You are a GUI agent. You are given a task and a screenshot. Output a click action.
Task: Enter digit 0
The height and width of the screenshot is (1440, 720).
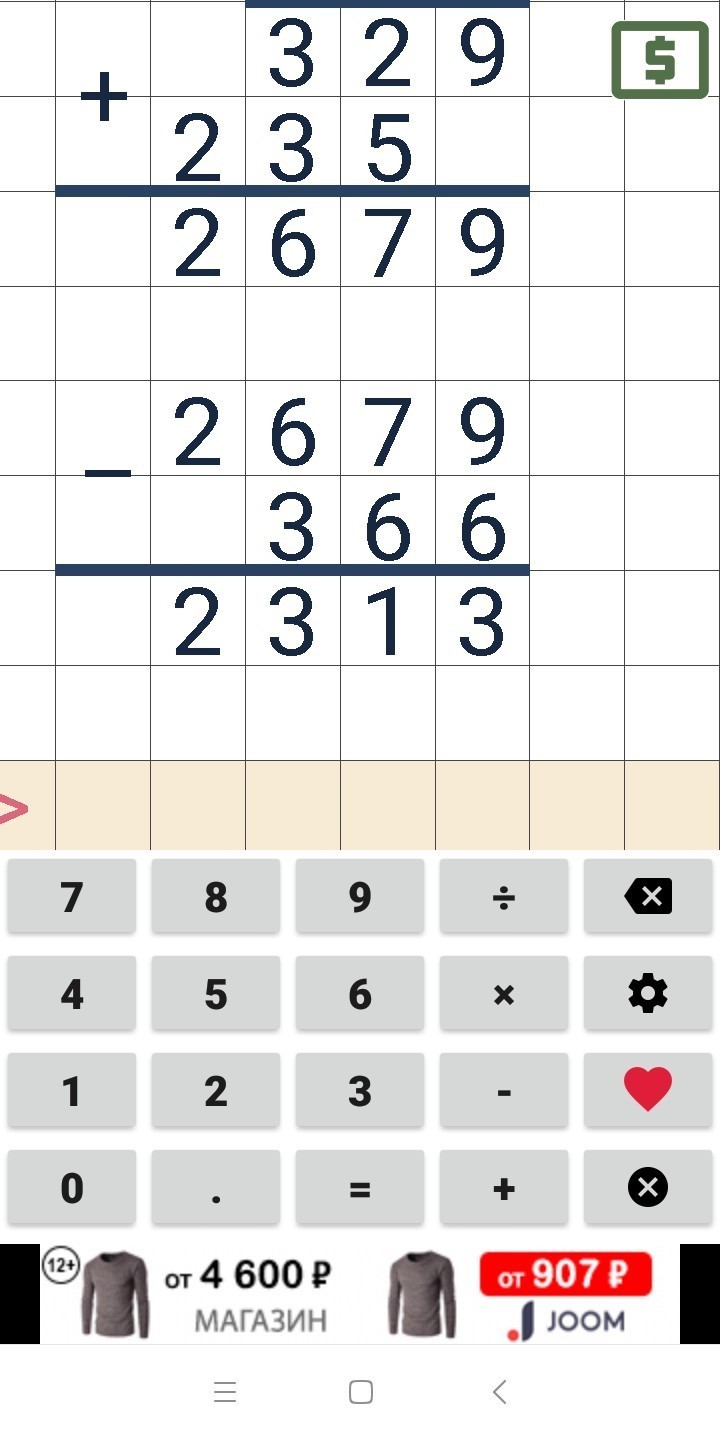click(x=72, y=1187)
